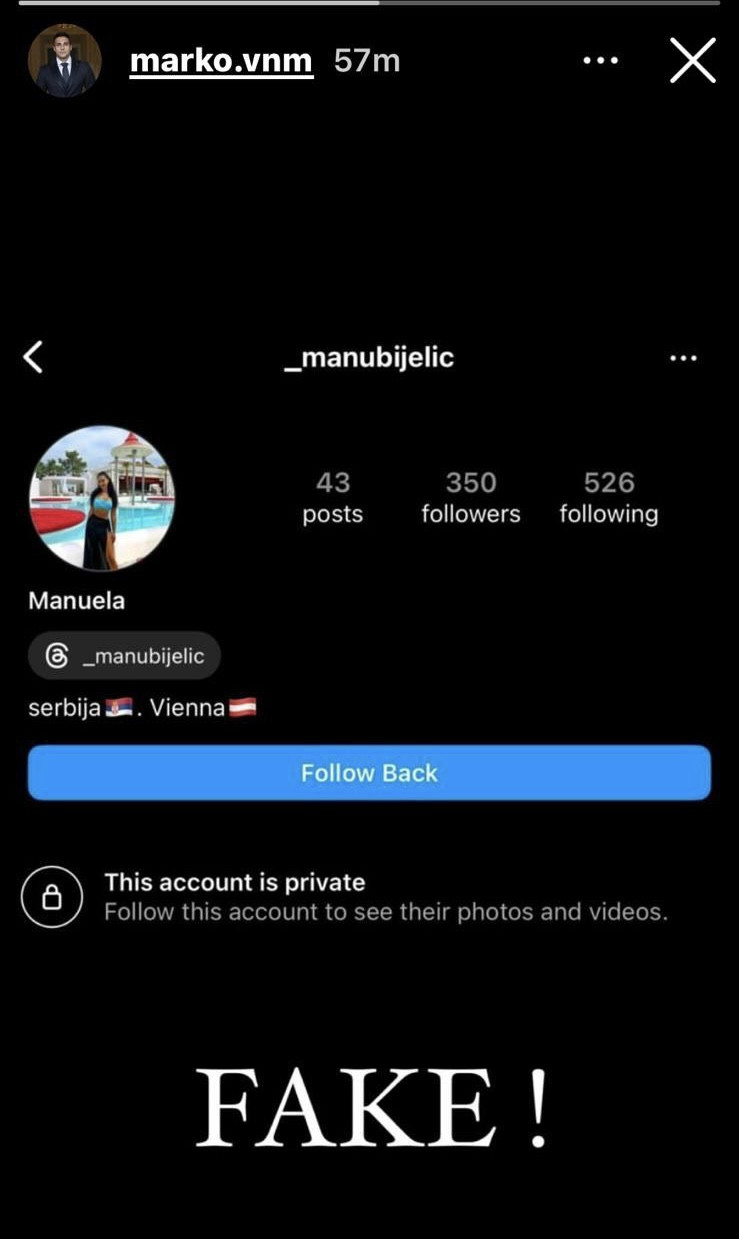
Task: Open the story options menu
Action: [x=600, y=61]
